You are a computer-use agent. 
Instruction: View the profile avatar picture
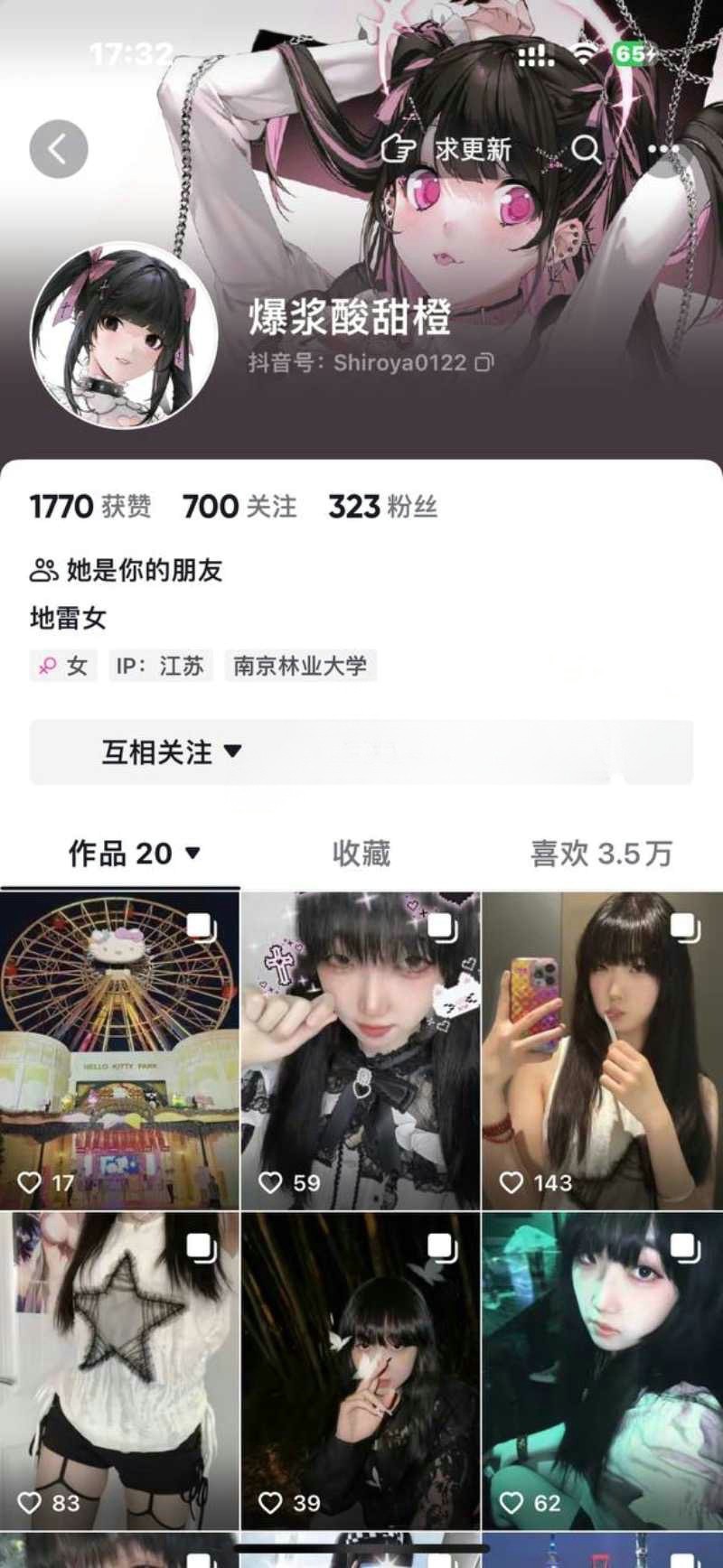coord(124,335)
